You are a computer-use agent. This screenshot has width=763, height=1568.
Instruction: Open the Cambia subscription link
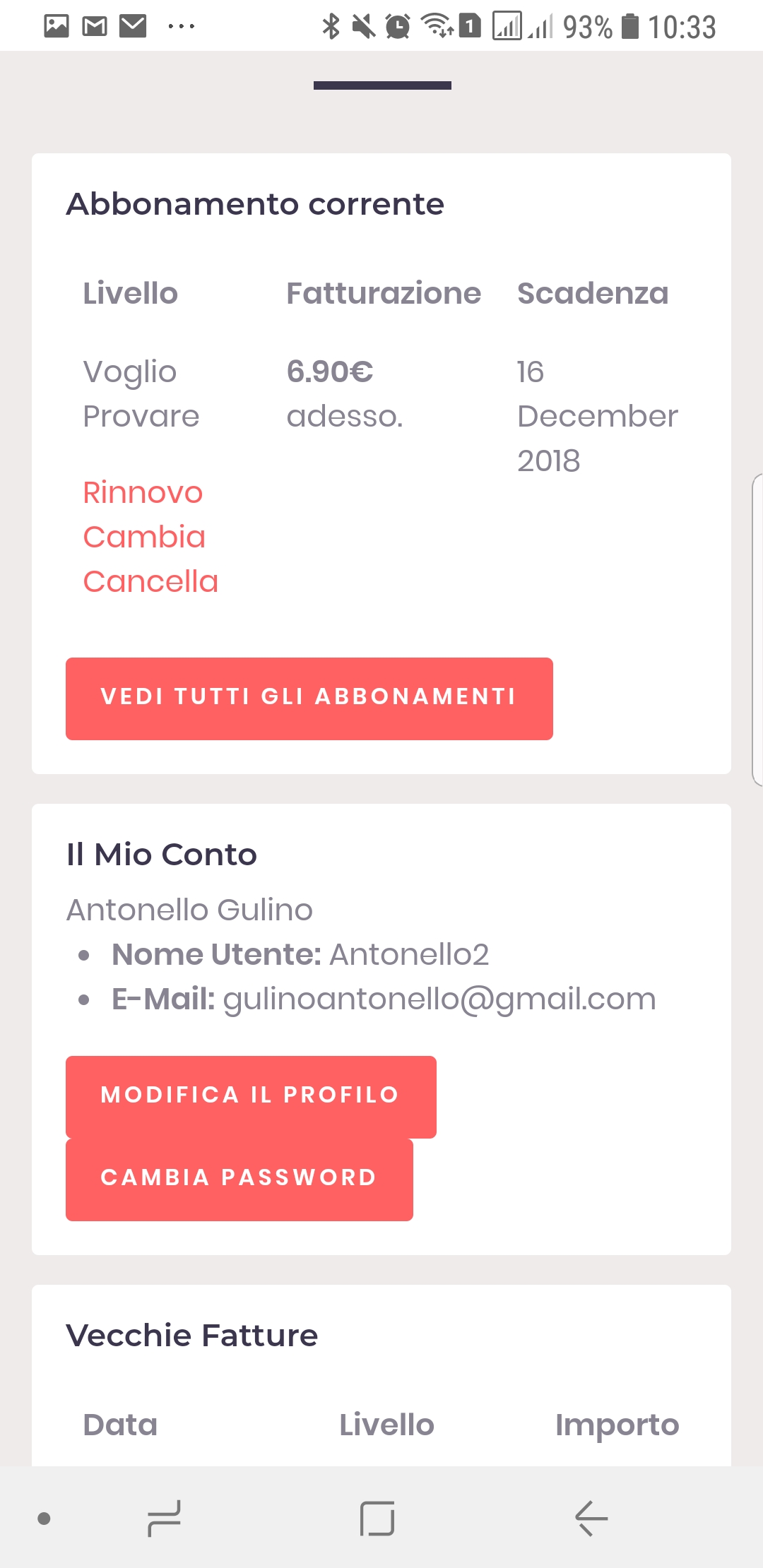[x=144, y=537]
